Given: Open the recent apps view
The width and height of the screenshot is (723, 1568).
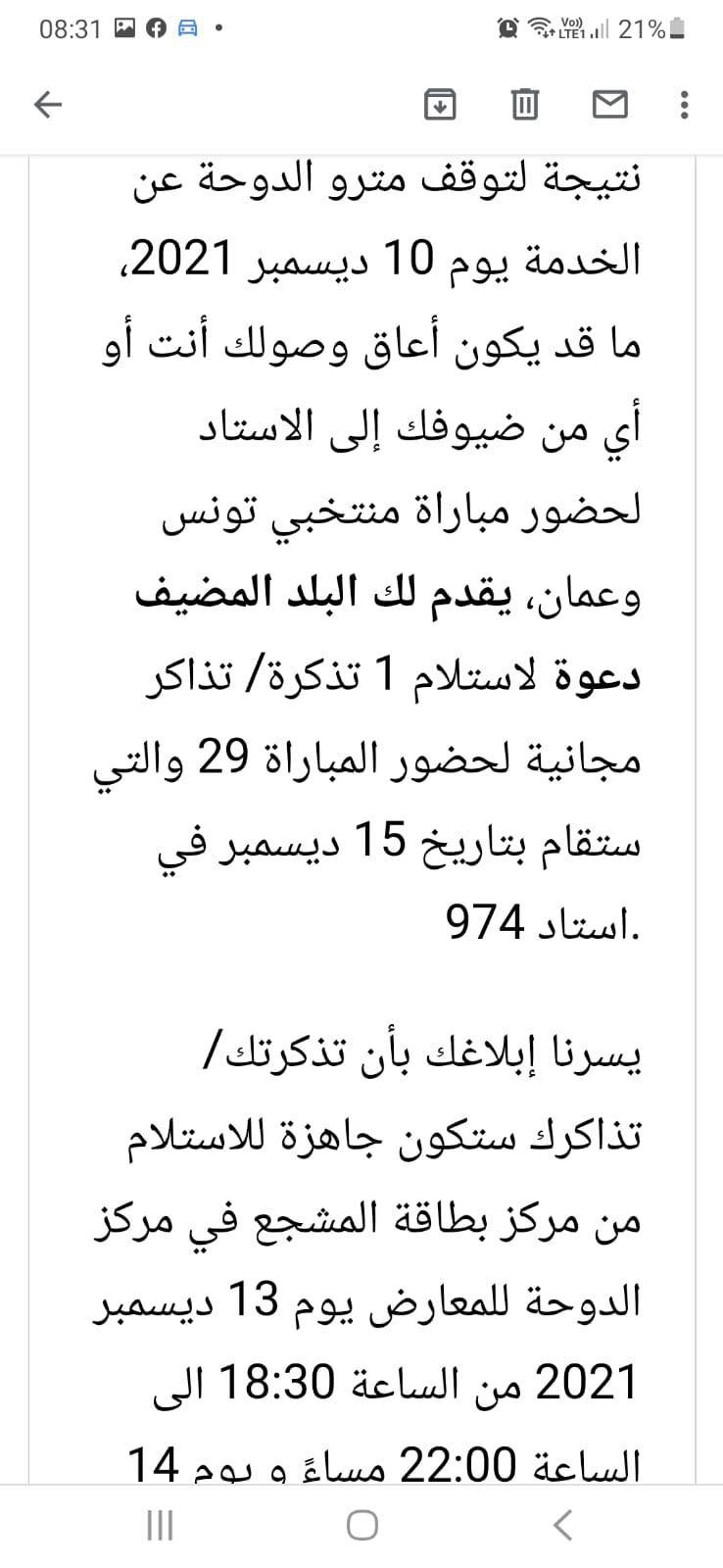Looking at the screenshot, I should pyautogui.click(x=160, y=1525).
